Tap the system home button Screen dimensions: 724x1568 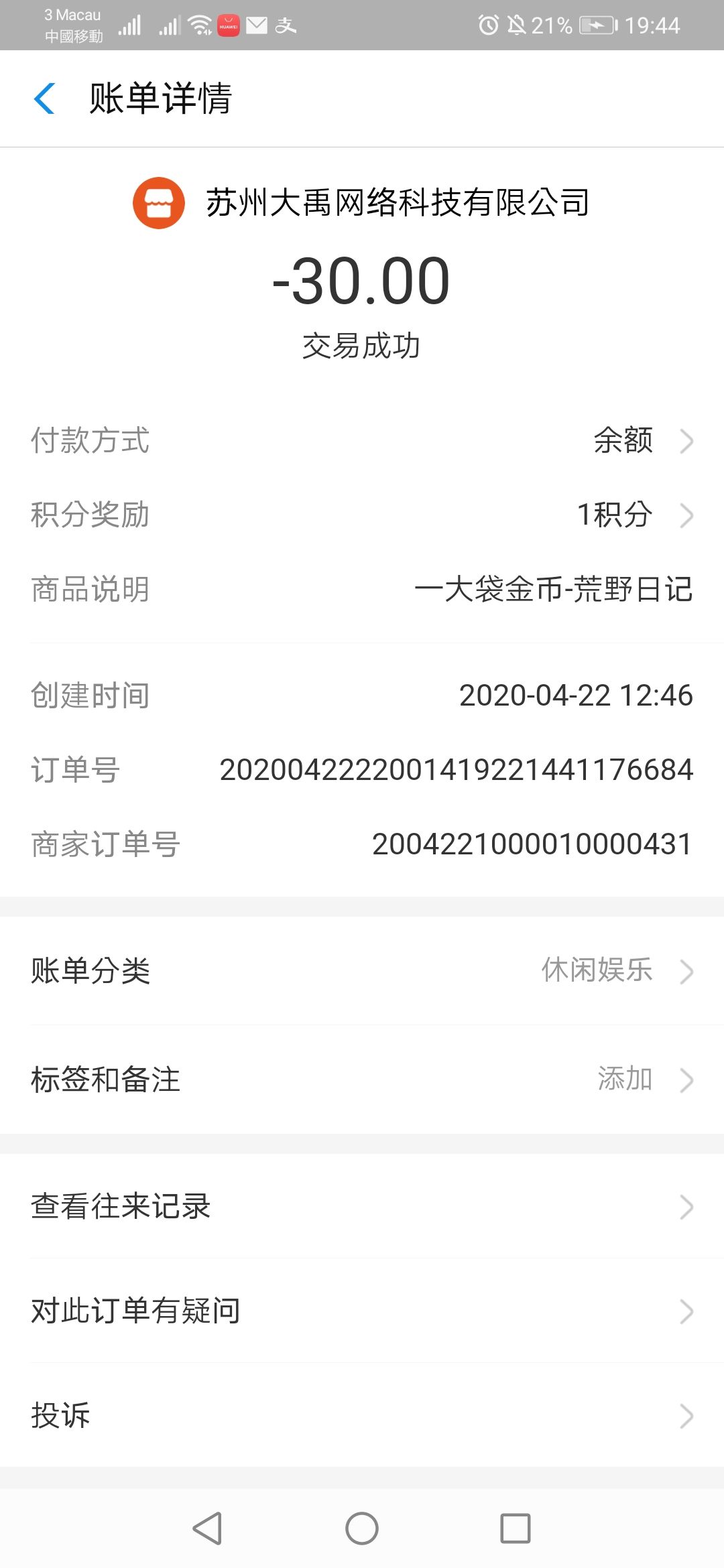(362, 1528)
